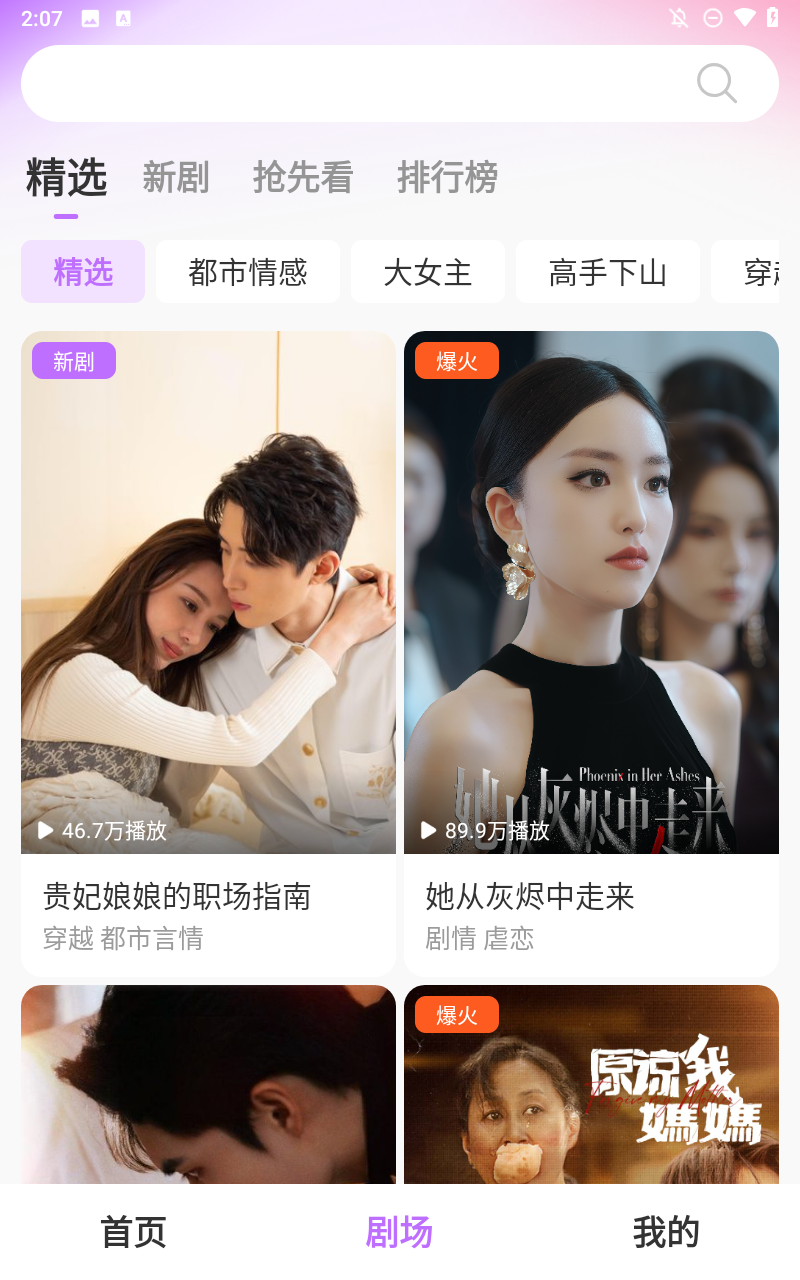Select the 精选 top tab
Image resolution: width=800 pixels, height=1280 pixels.
click(66, 178)
